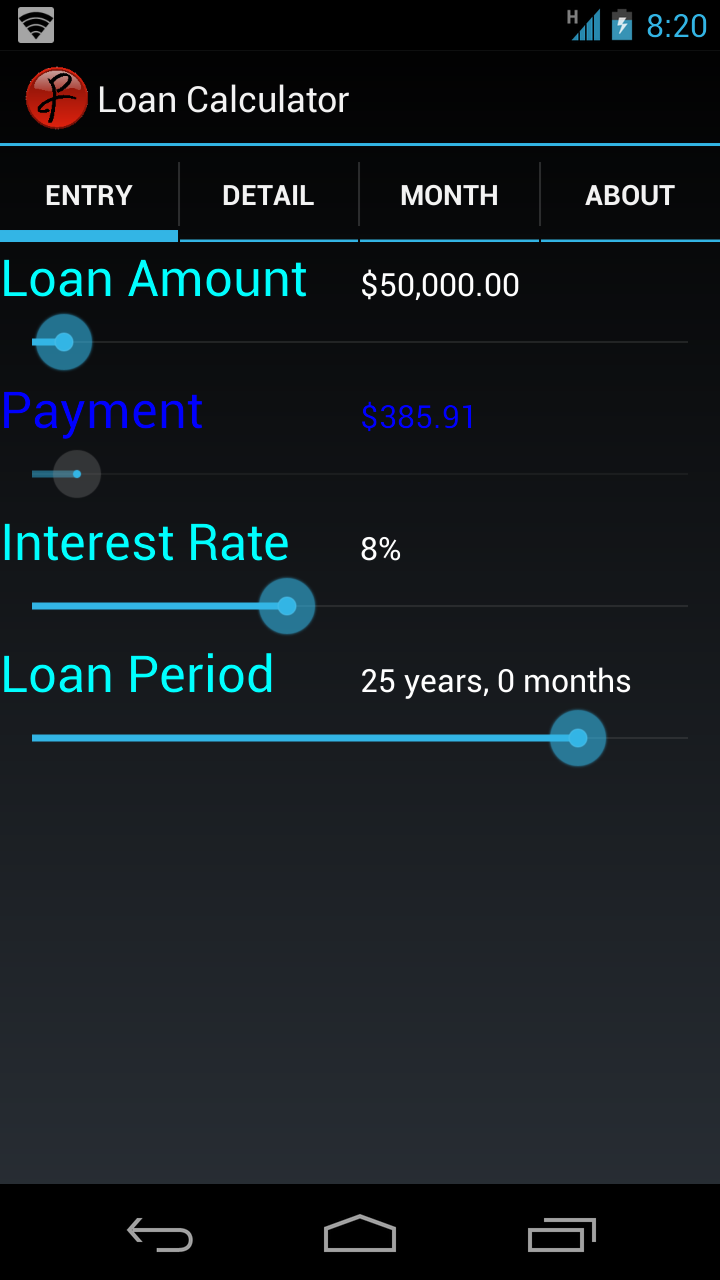This screenshot has width=720, height=1280.
Task: Tap the Payment slider thumb
Action: point(75,473)
